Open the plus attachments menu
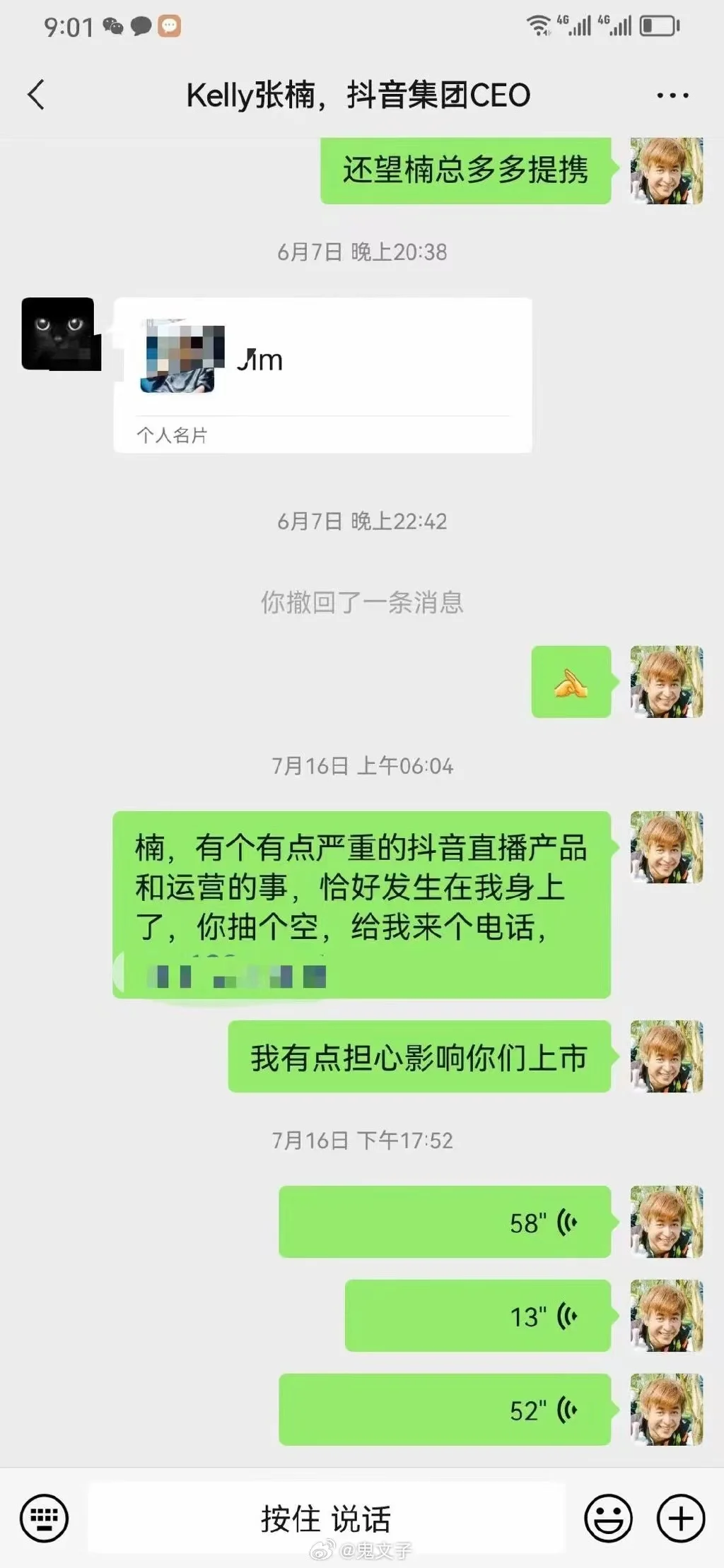The height and width of the screenshot is (1568, 724). (x=681, y=1518)
